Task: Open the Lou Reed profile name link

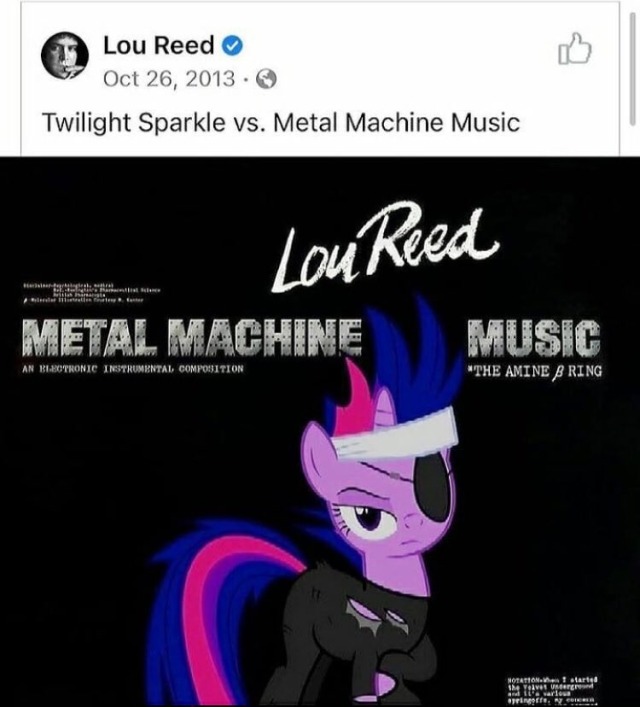Action: [x=158, y=45]
